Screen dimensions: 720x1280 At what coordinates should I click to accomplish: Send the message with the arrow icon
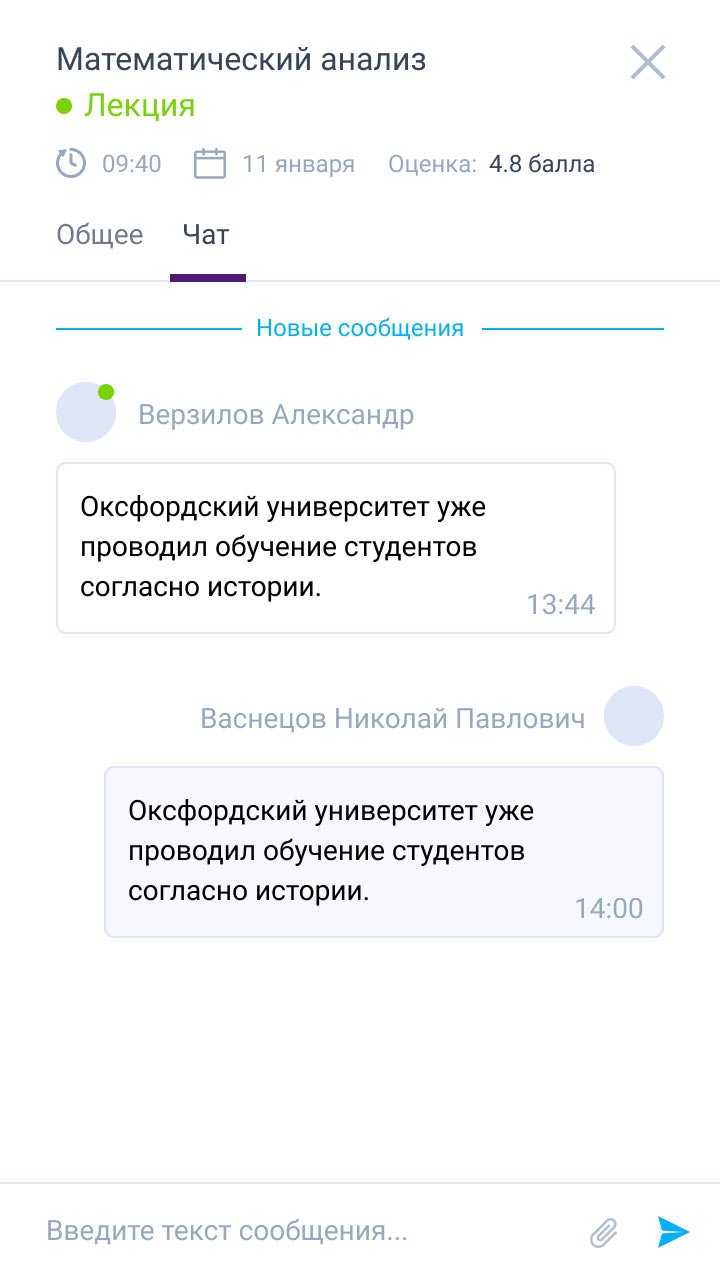[673, 1231]
